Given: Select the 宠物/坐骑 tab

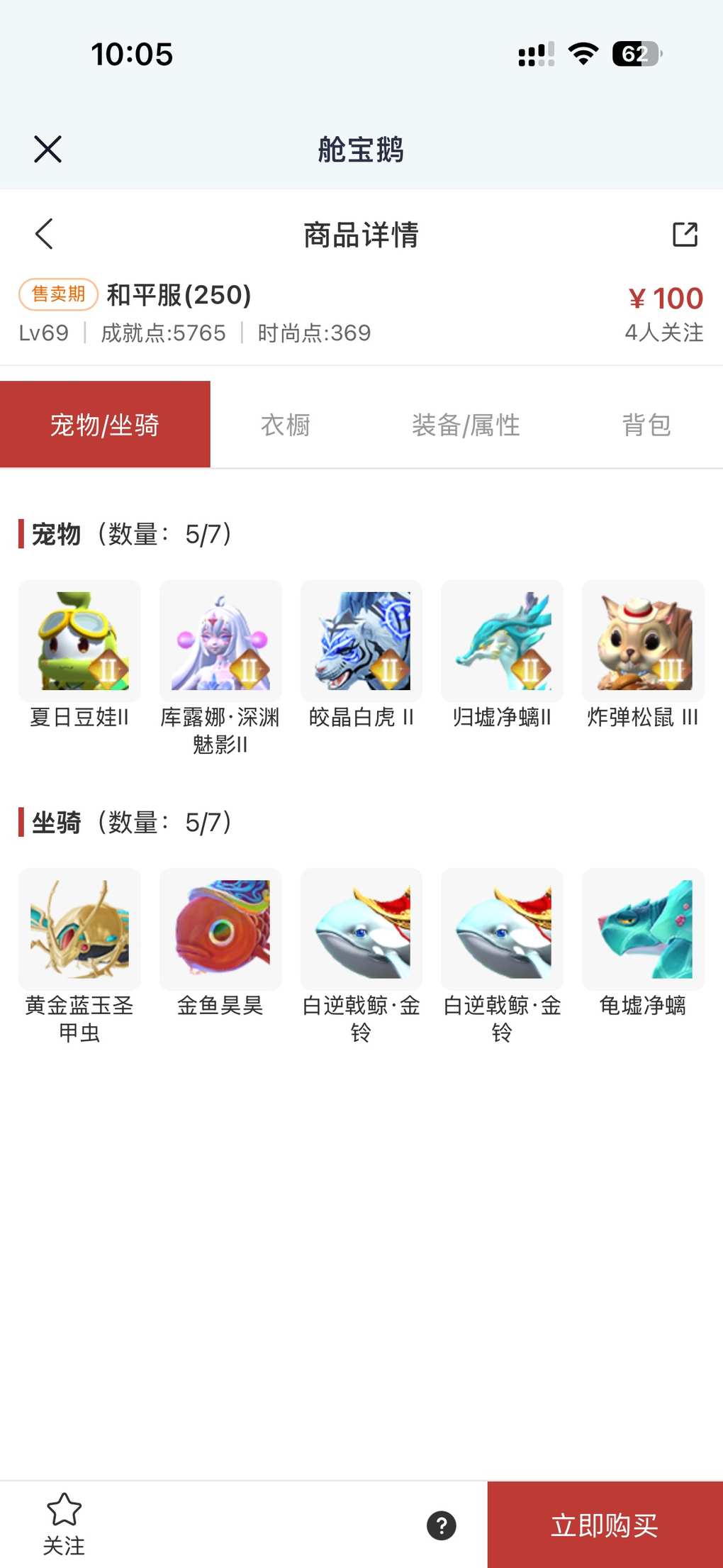Looking at the screenshot, I should click(105, 424).
